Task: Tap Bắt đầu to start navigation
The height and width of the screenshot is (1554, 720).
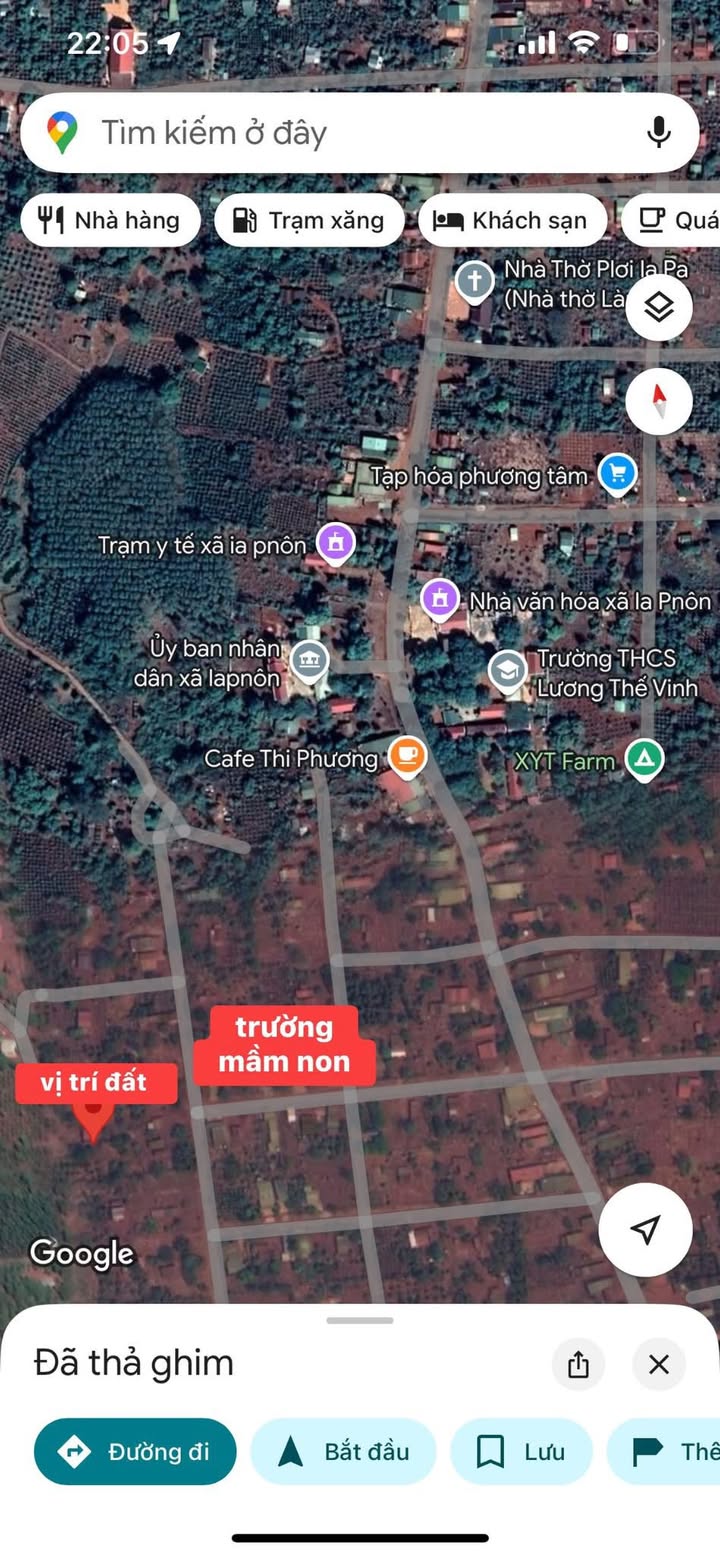Action: click(x=343, y=1451)
